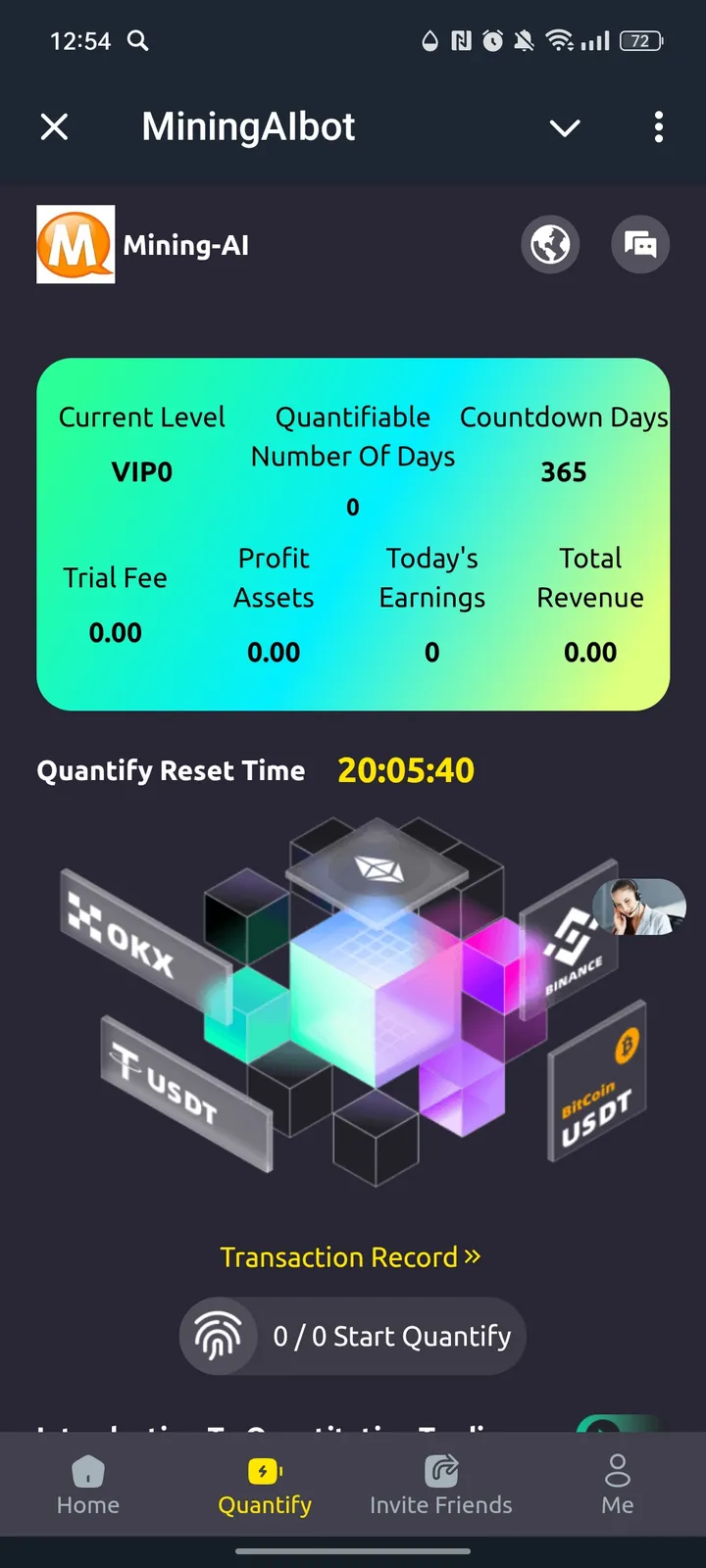Tap the Start Quantify button

353,1336
